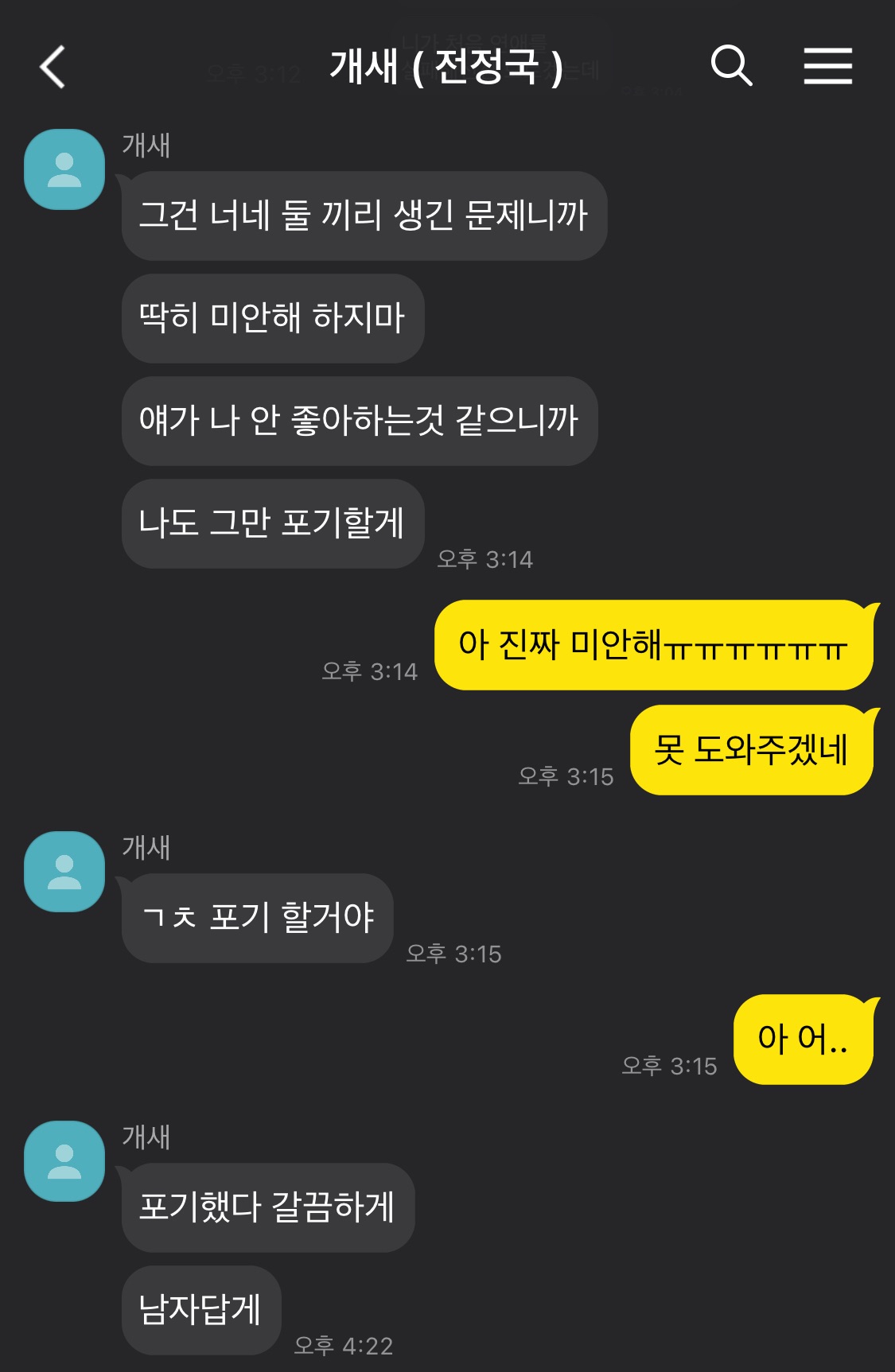Open 개새's avatar beside '포기했다 갈끔하게' message
Screen dimensions: 895x1372
64,1161
